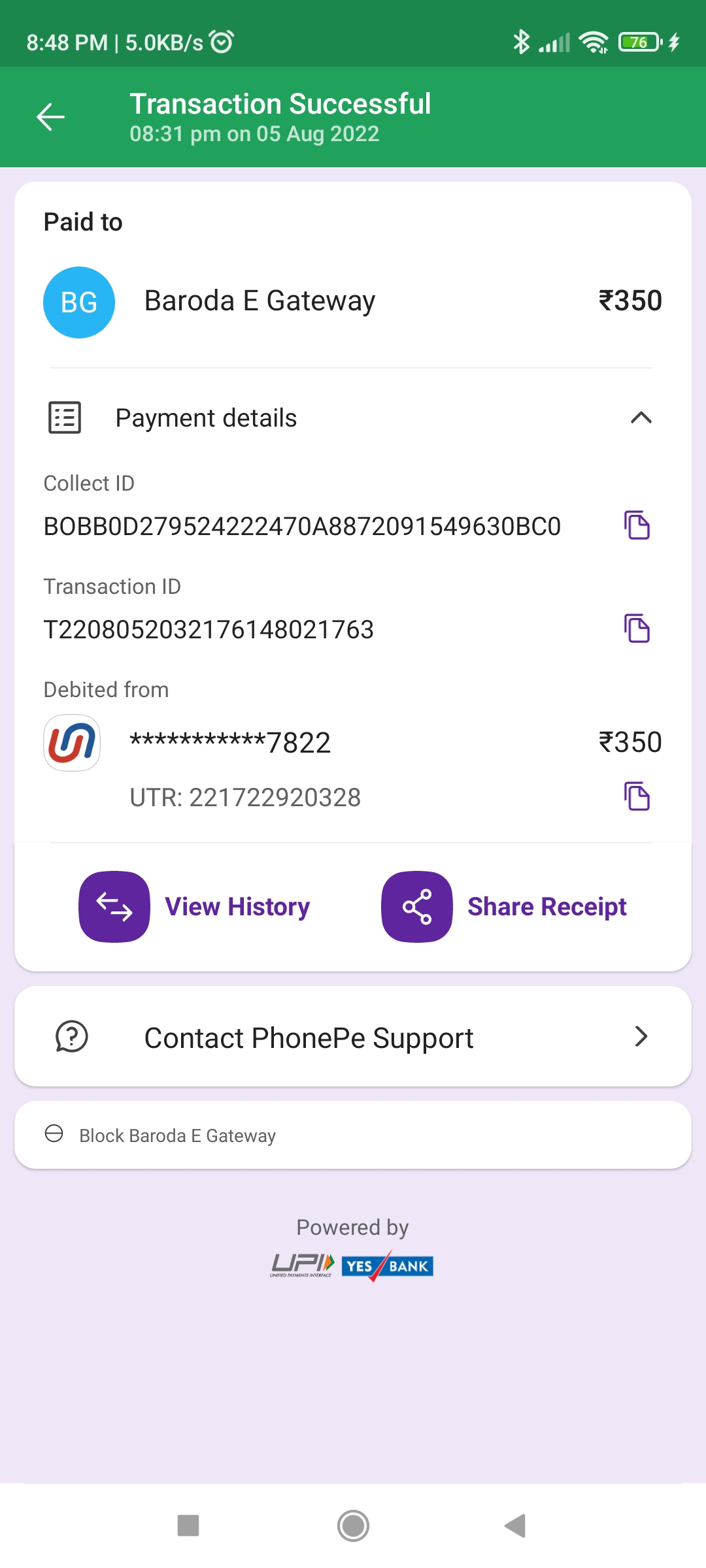Image resolution: width=706 pixels, height=1568 pixels.
Task: Copy the UTR number
Action: (637, 796)
